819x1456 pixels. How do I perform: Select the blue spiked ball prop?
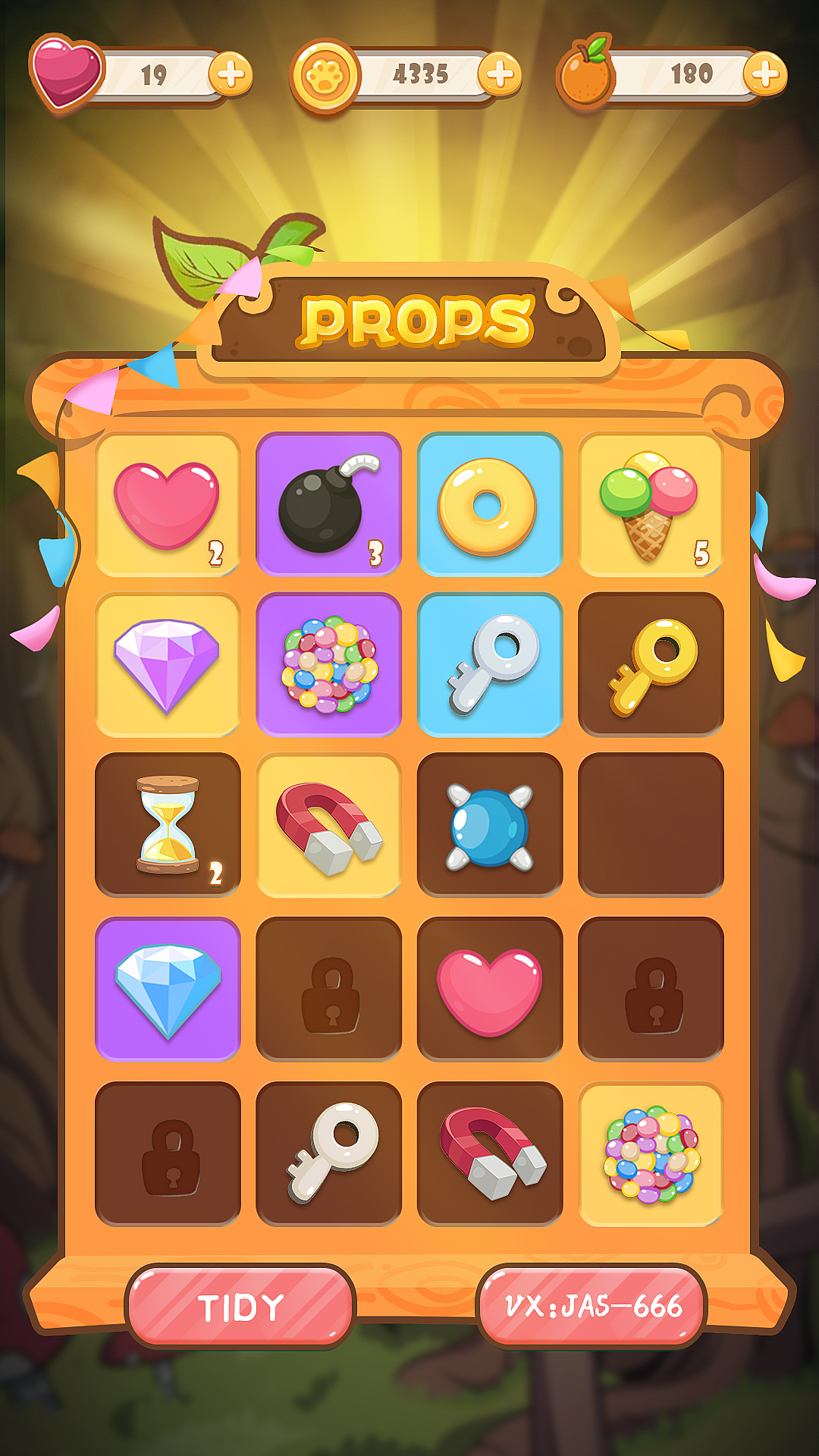coord(489,825)
